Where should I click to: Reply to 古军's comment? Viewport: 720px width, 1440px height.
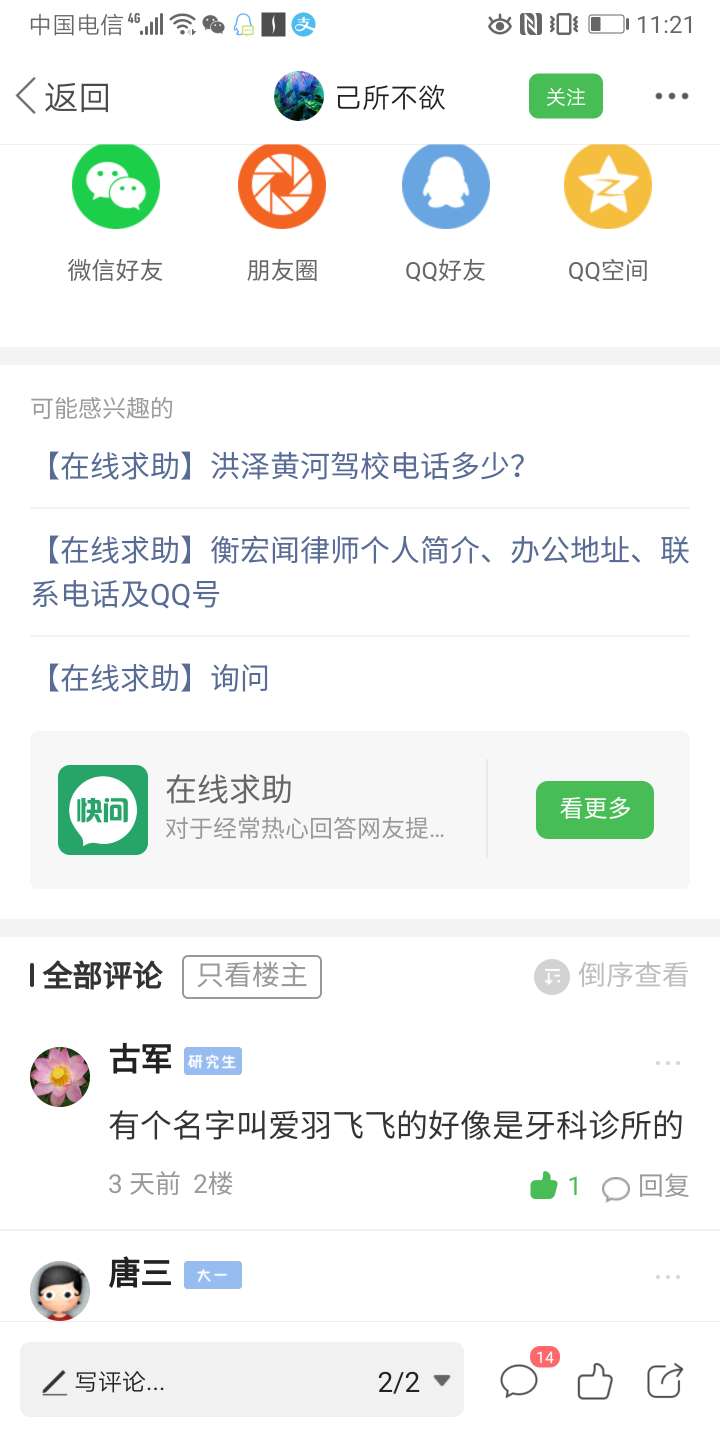point(646,1187)
